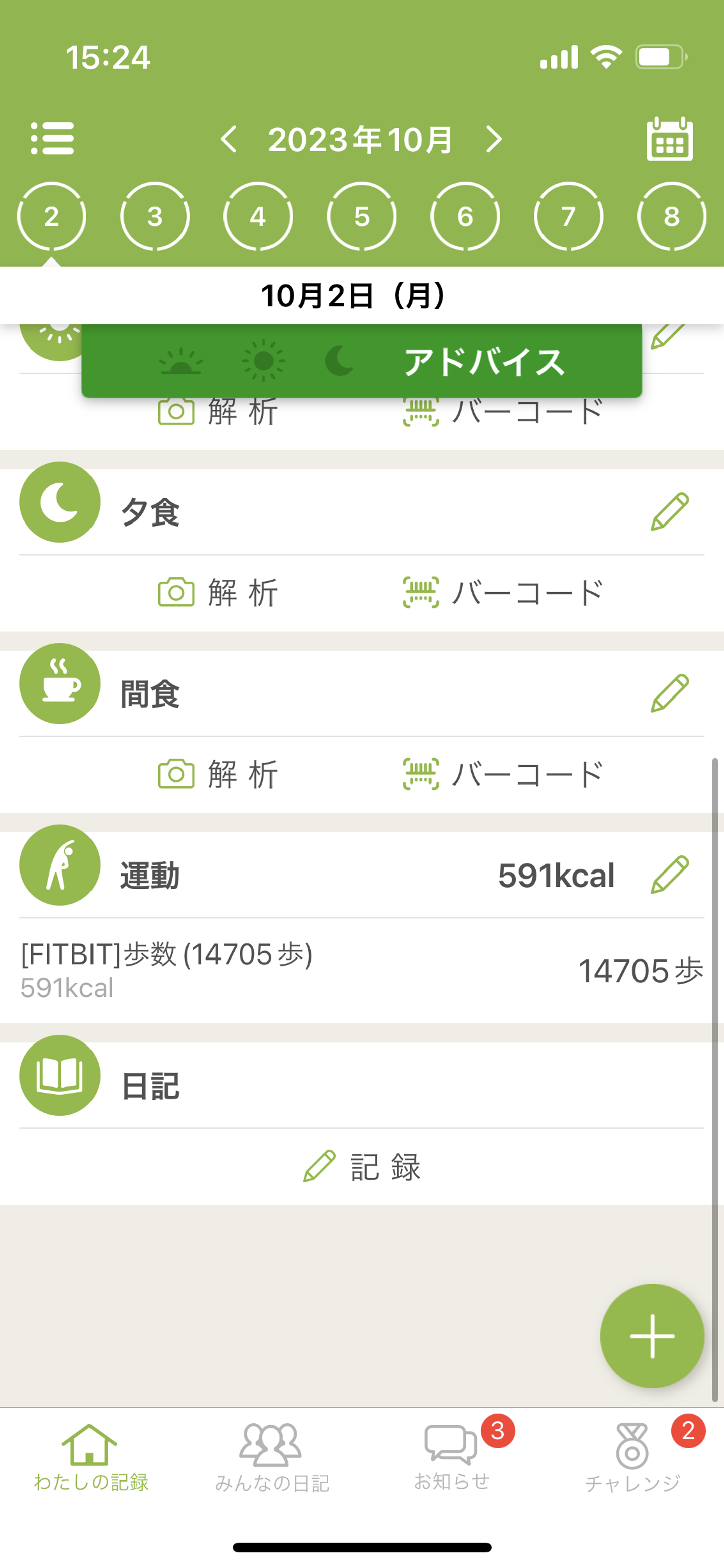
Task: Open お知らせ notifications tab
Action: (x=451, y=1456)
